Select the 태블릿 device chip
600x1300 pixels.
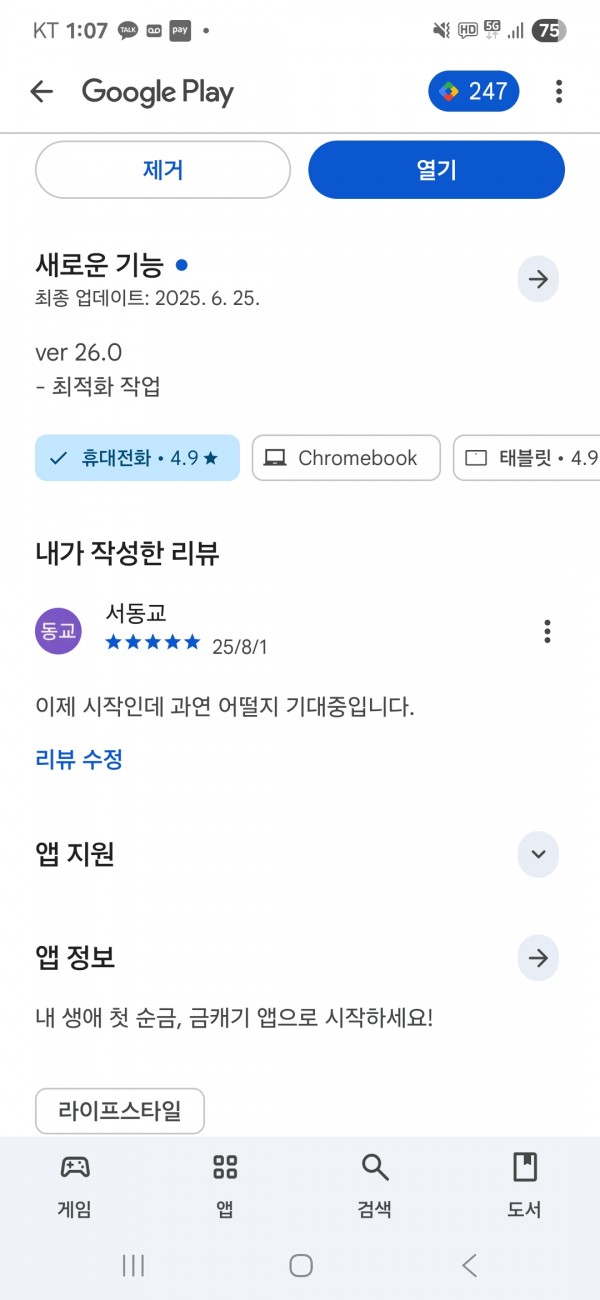pyautogui.click(x=527, y=458)
